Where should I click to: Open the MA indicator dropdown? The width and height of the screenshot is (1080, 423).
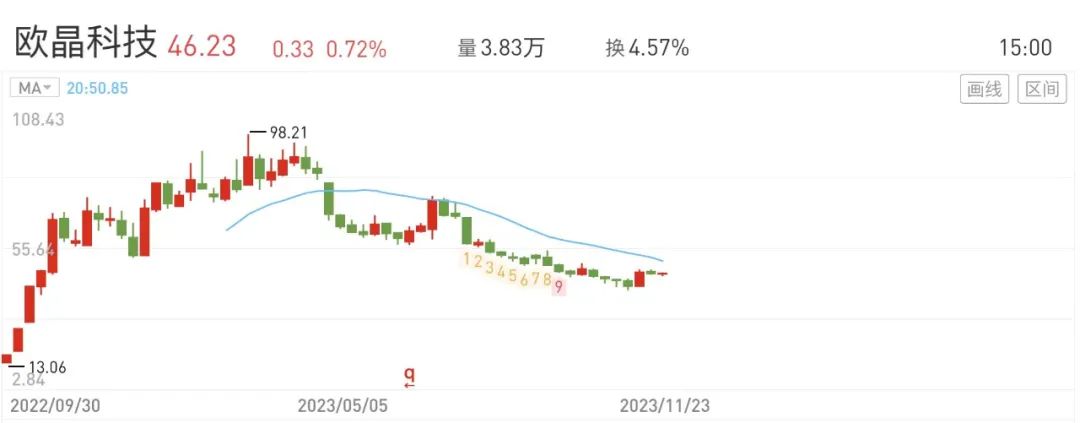[x=36, y=88]
